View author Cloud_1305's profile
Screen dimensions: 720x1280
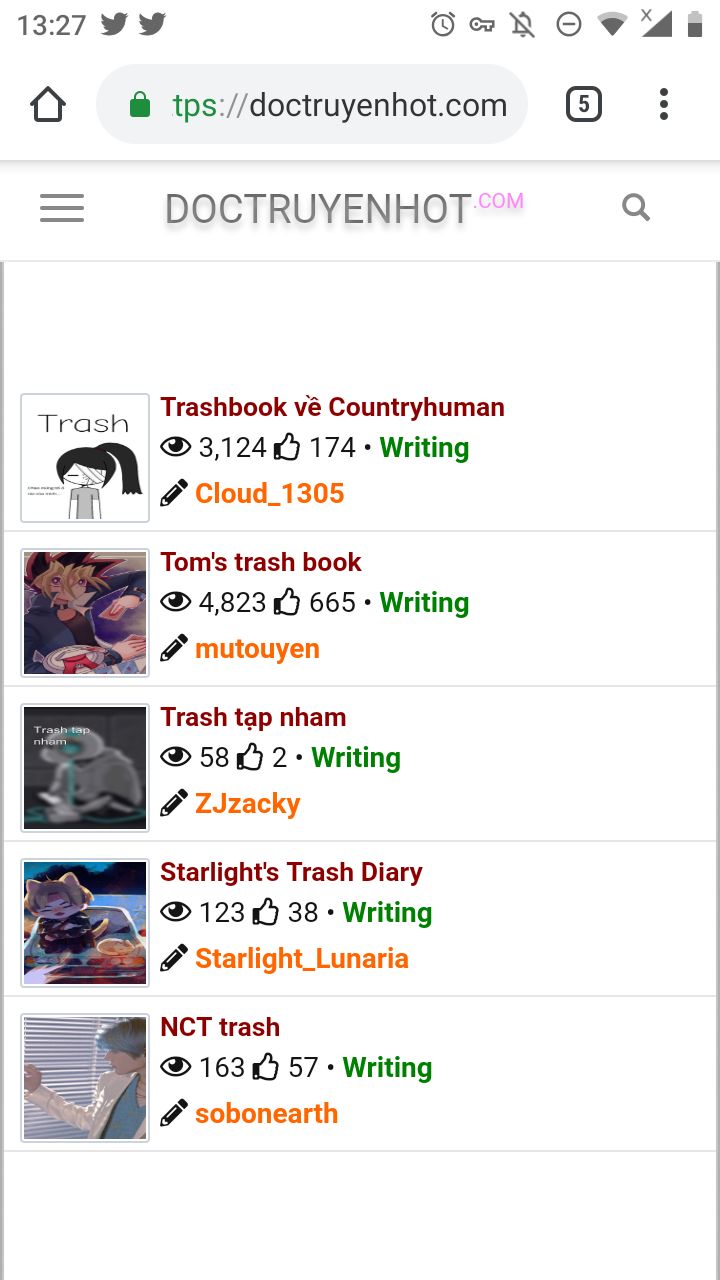(269, 493)
